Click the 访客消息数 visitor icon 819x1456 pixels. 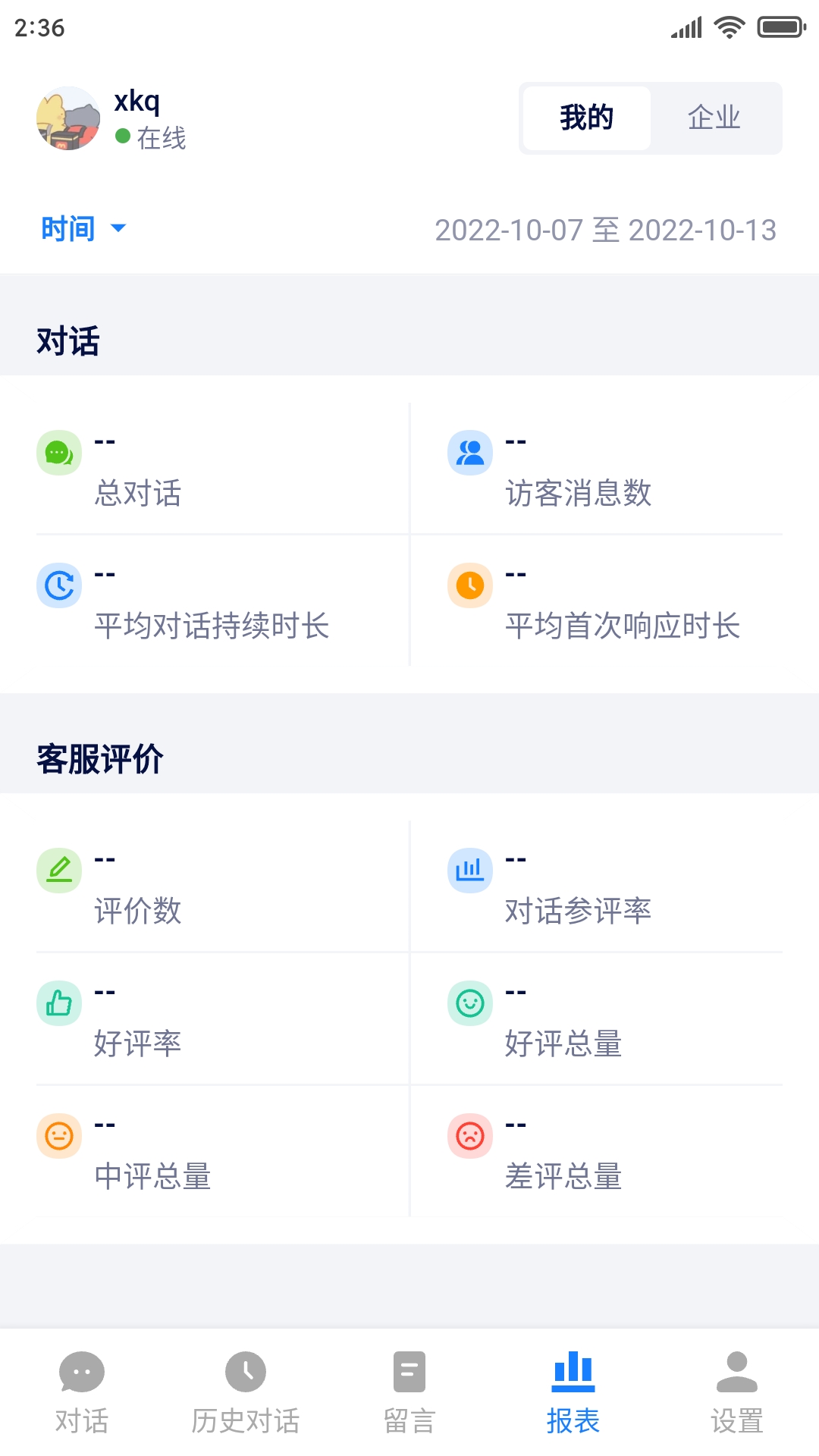coord(470,452)
